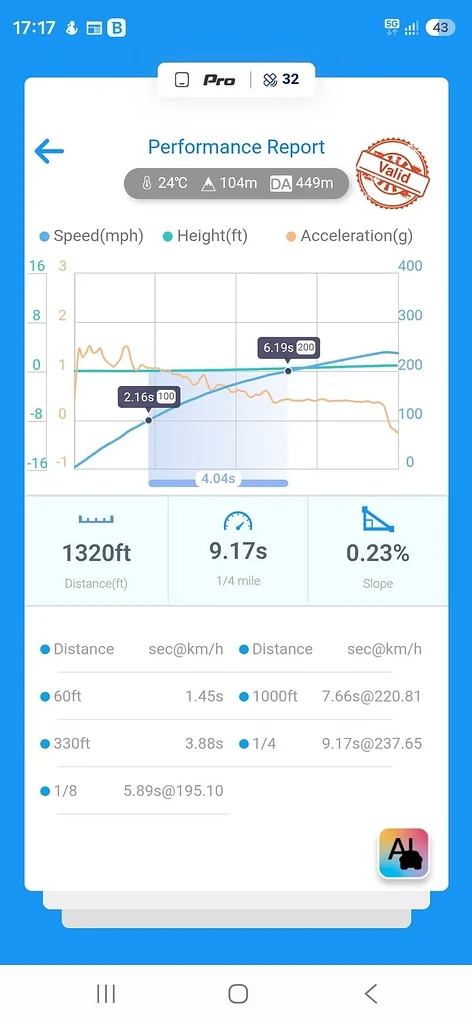Toggle the Speed(mph) chart series
472x1024 pixels.
click(91, 236)
